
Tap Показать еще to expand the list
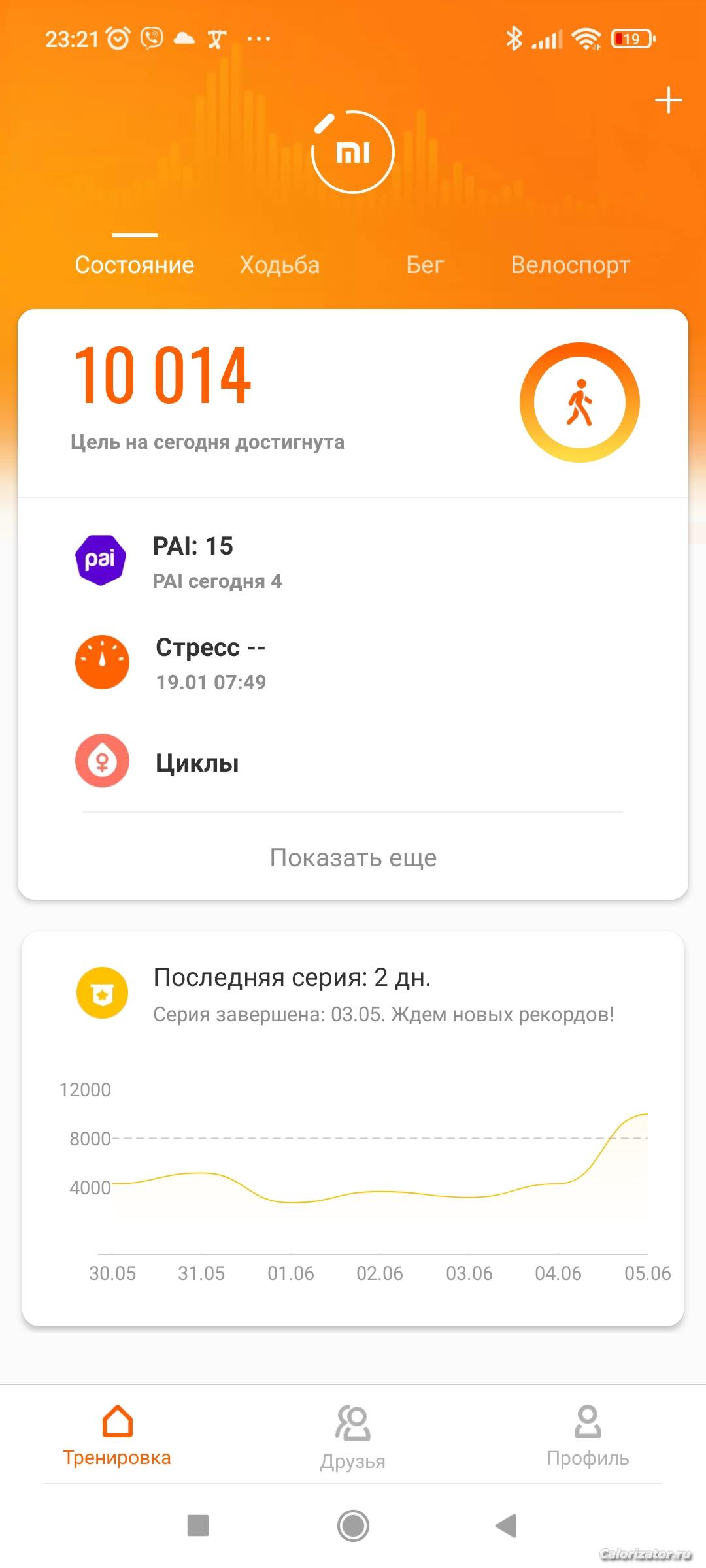coord(353,857)
